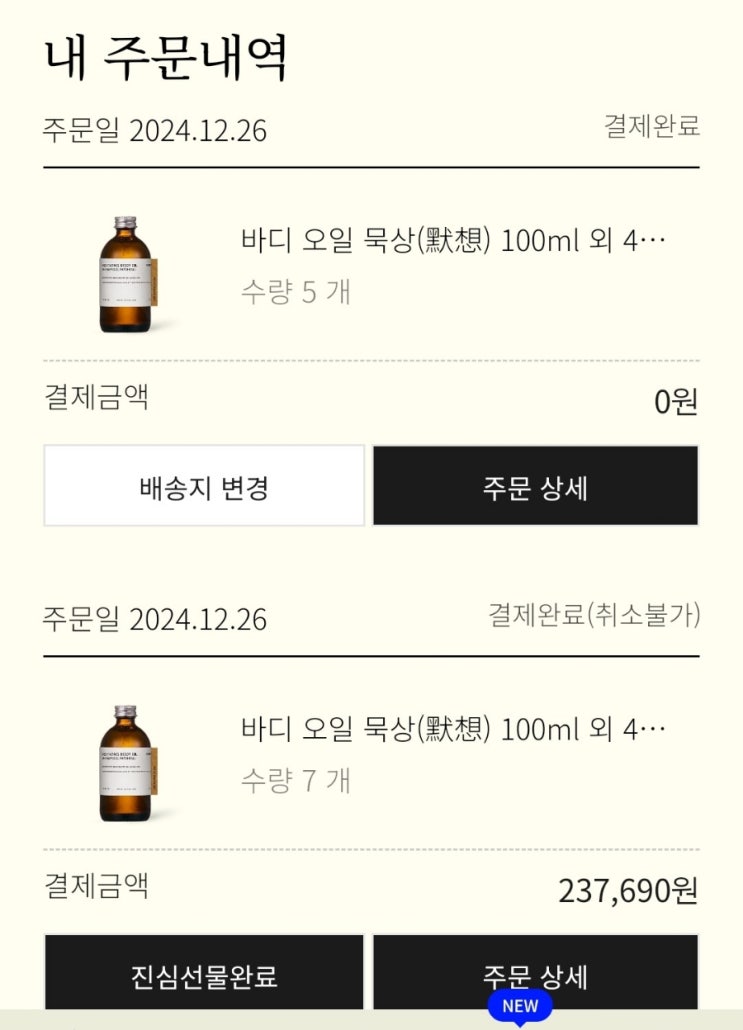Tap the 배송지 변경 button
This screenshot has width=743, height=1030.
tap(204, 486)
